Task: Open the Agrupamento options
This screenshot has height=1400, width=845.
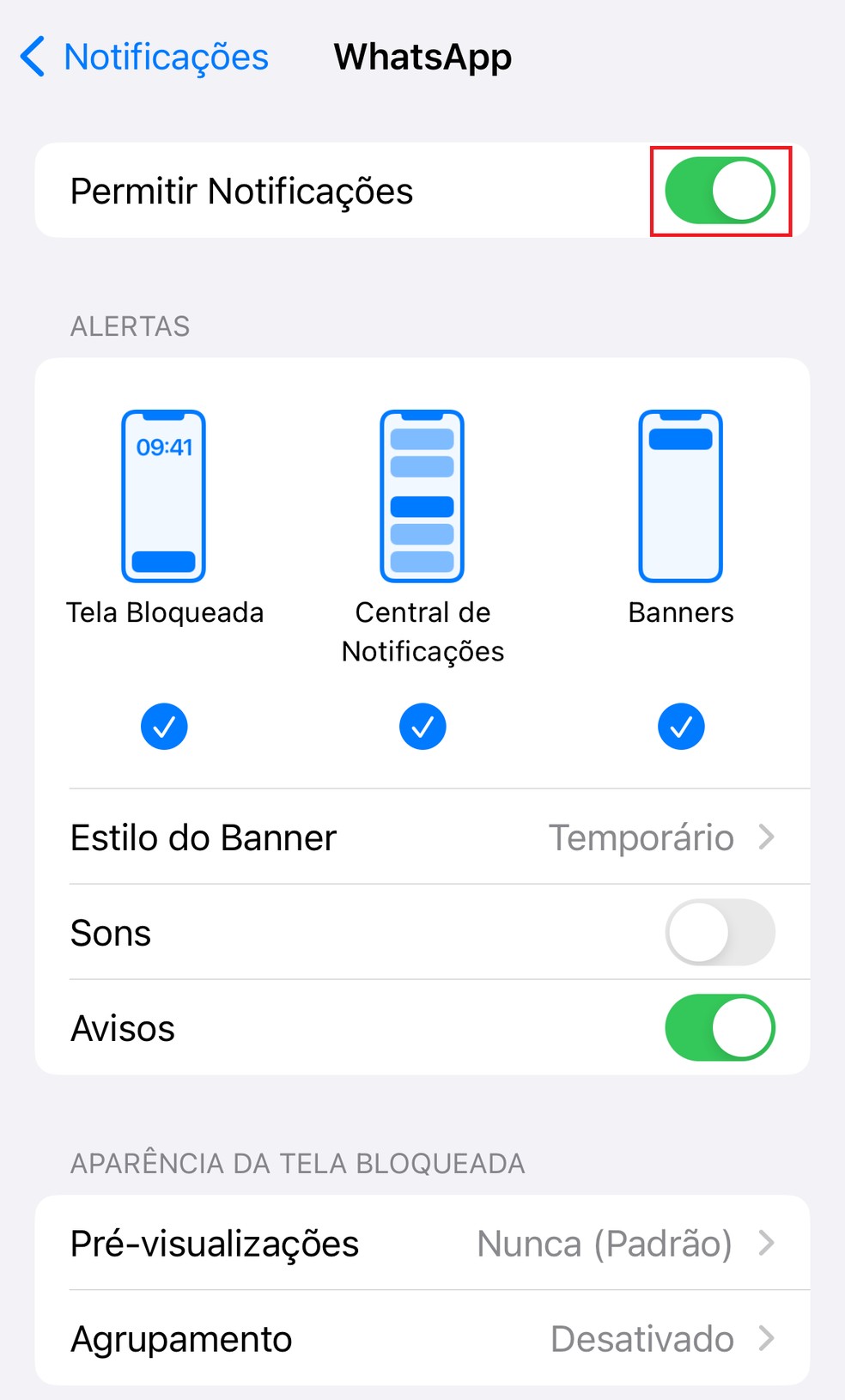Action: tap(421, 1338)
